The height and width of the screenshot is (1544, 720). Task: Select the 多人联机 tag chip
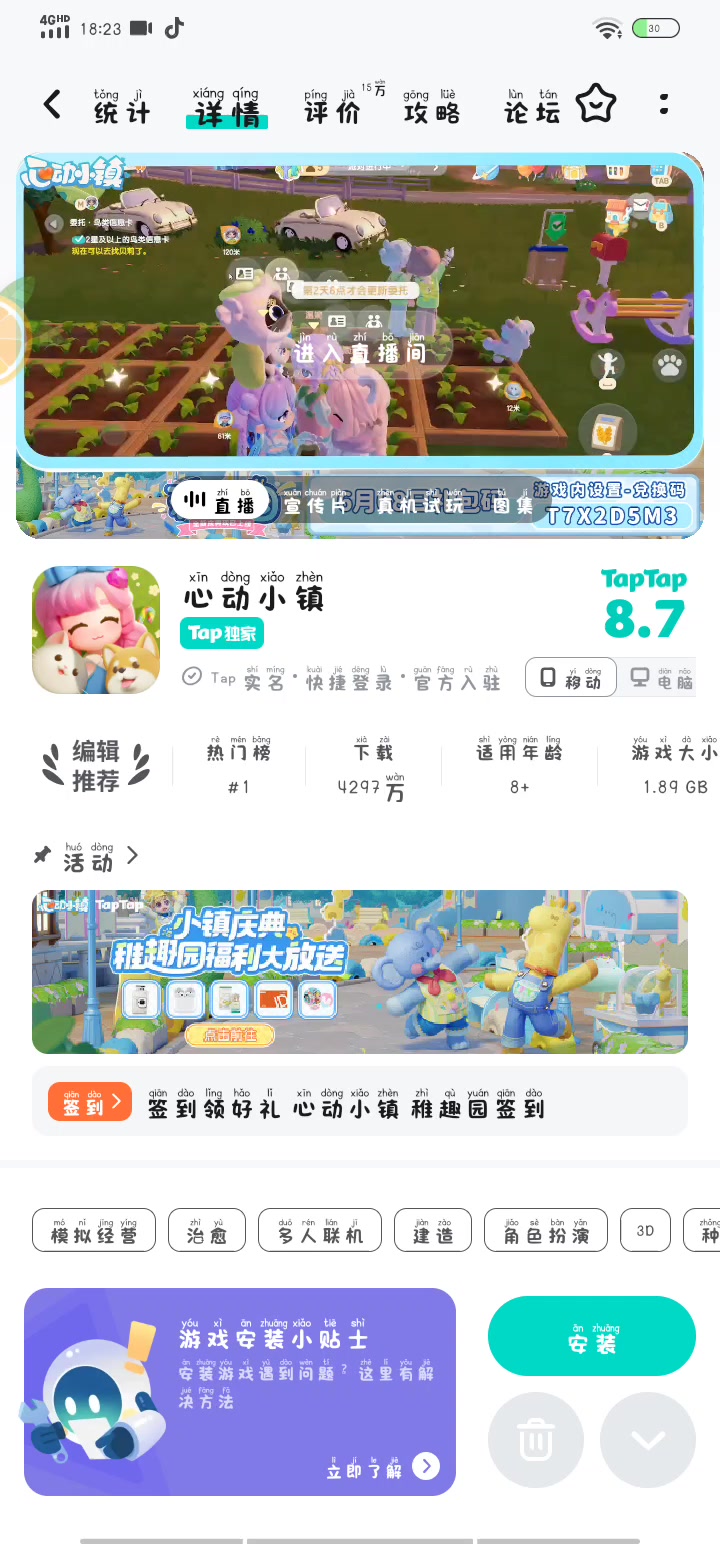321,1230
